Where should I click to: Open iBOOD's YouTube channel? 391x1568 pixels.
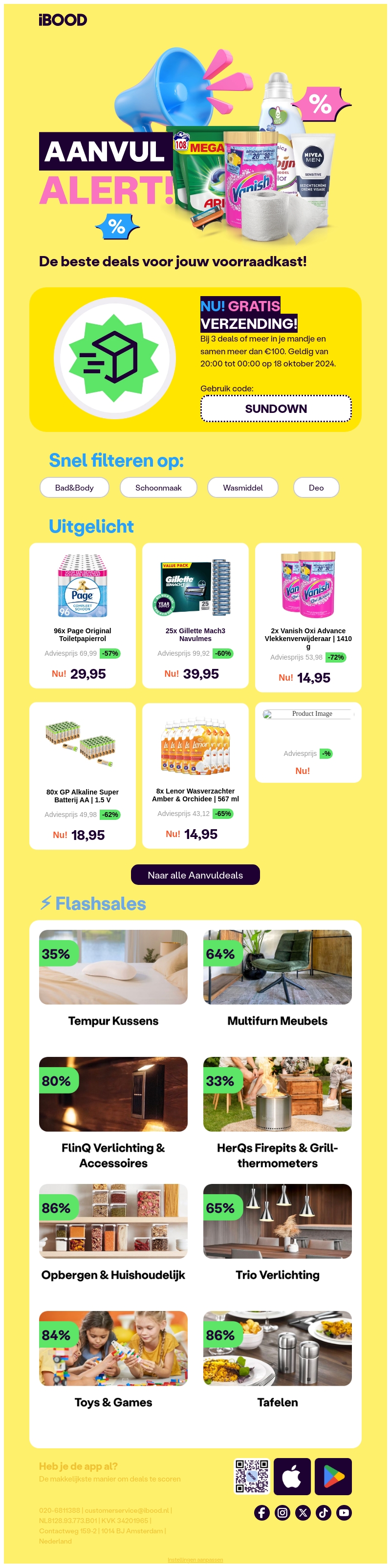[344, 1512]
